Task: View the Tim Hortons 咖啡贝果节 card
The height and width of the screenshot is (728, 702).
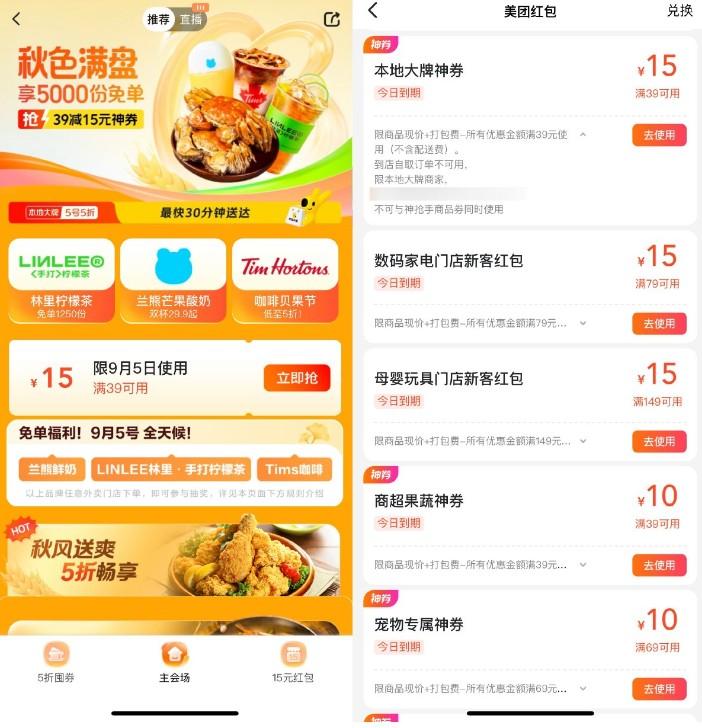Action: [x=285, y=281]
